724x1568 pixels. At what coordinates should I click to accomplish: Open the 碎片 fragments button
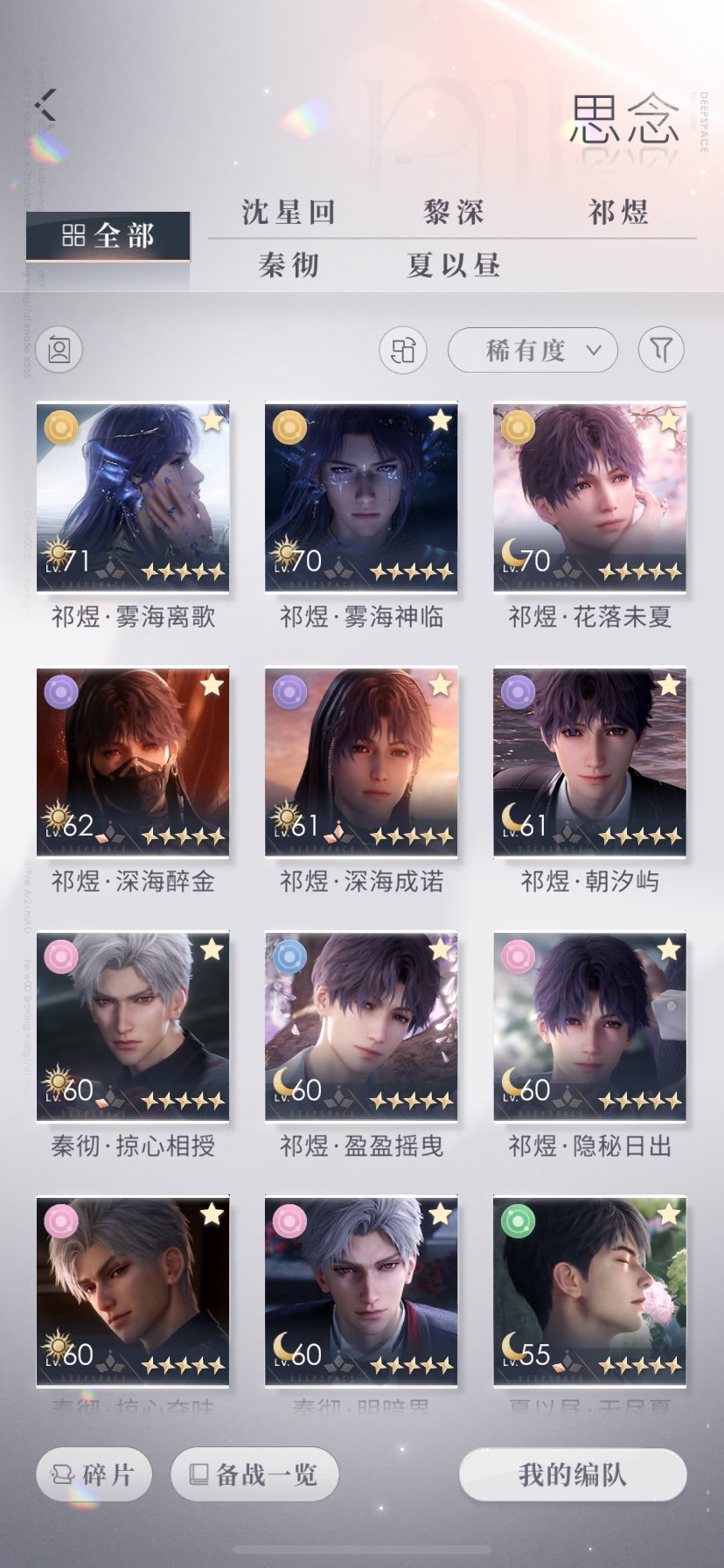pyautogui.click(x=94, y=1474)
